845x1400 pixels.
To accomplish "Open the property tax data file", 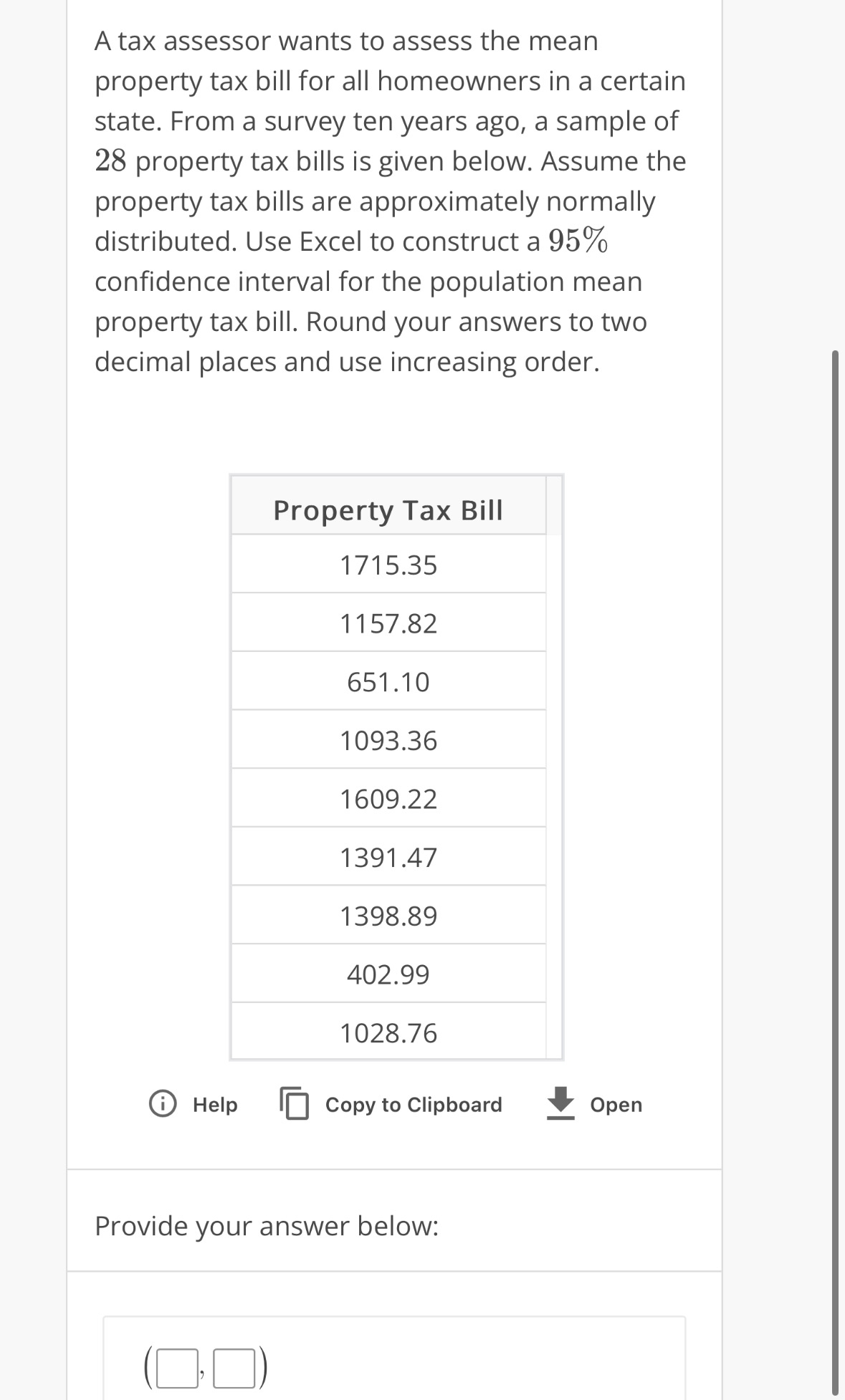I will (596, 1104).
